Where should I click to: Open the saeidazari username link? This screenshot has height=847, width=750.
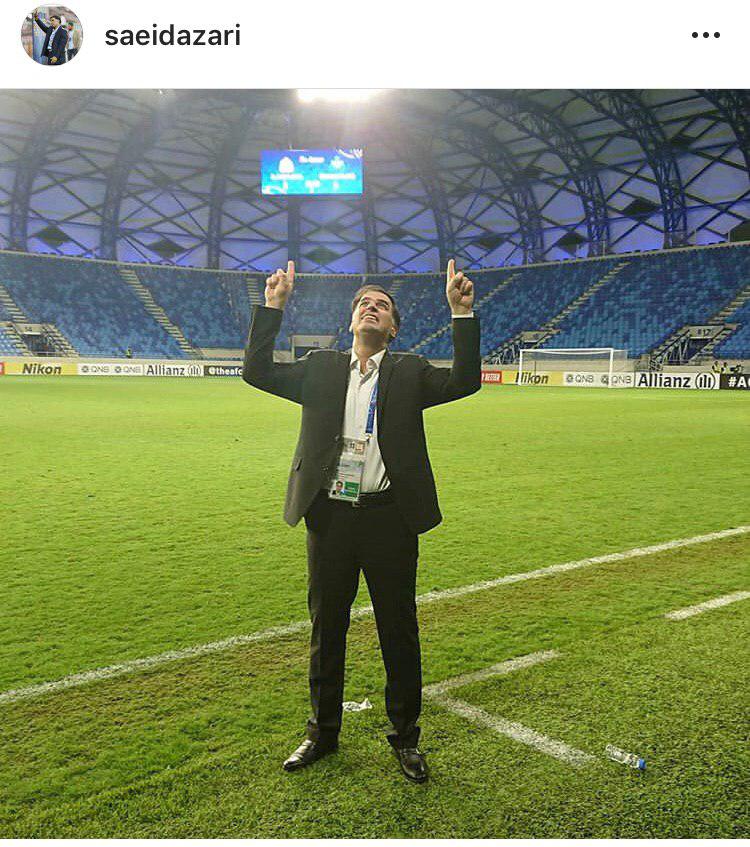172,36
